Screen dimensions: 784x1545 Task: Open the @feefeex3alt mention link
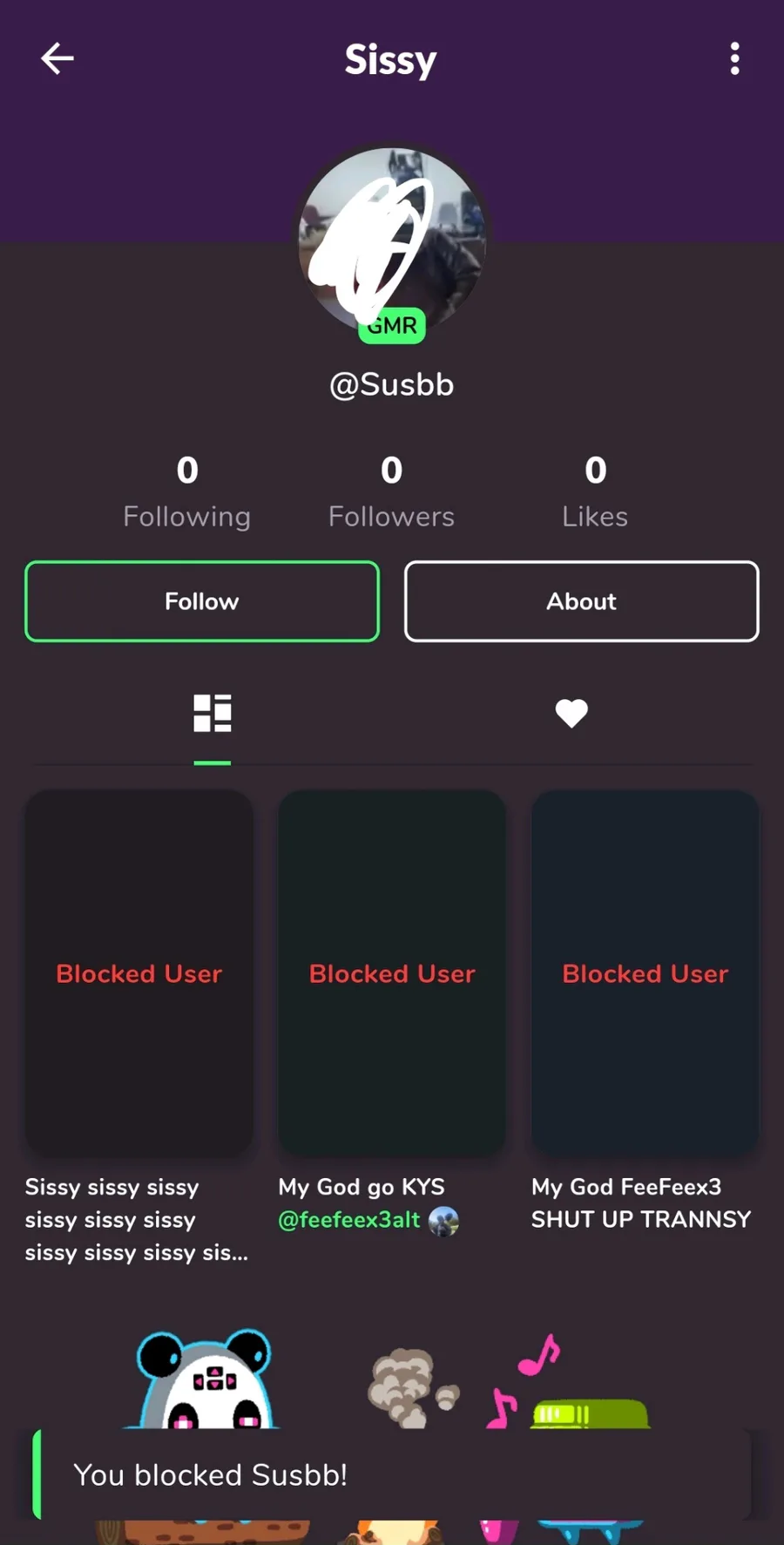[349, 1220]
